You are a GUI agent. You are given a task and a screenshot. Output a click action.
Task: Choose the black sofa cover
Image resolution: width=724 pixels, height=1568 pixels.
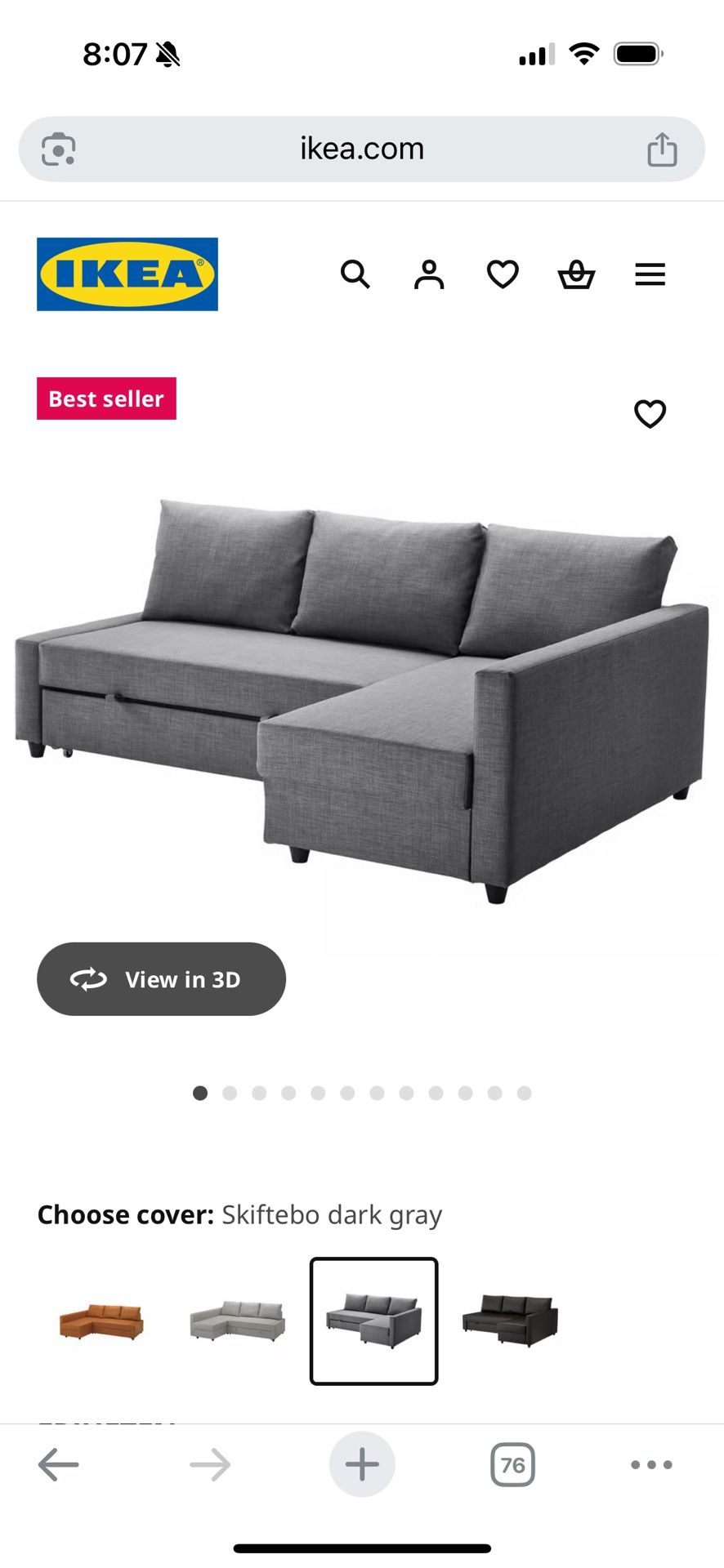510,1321
